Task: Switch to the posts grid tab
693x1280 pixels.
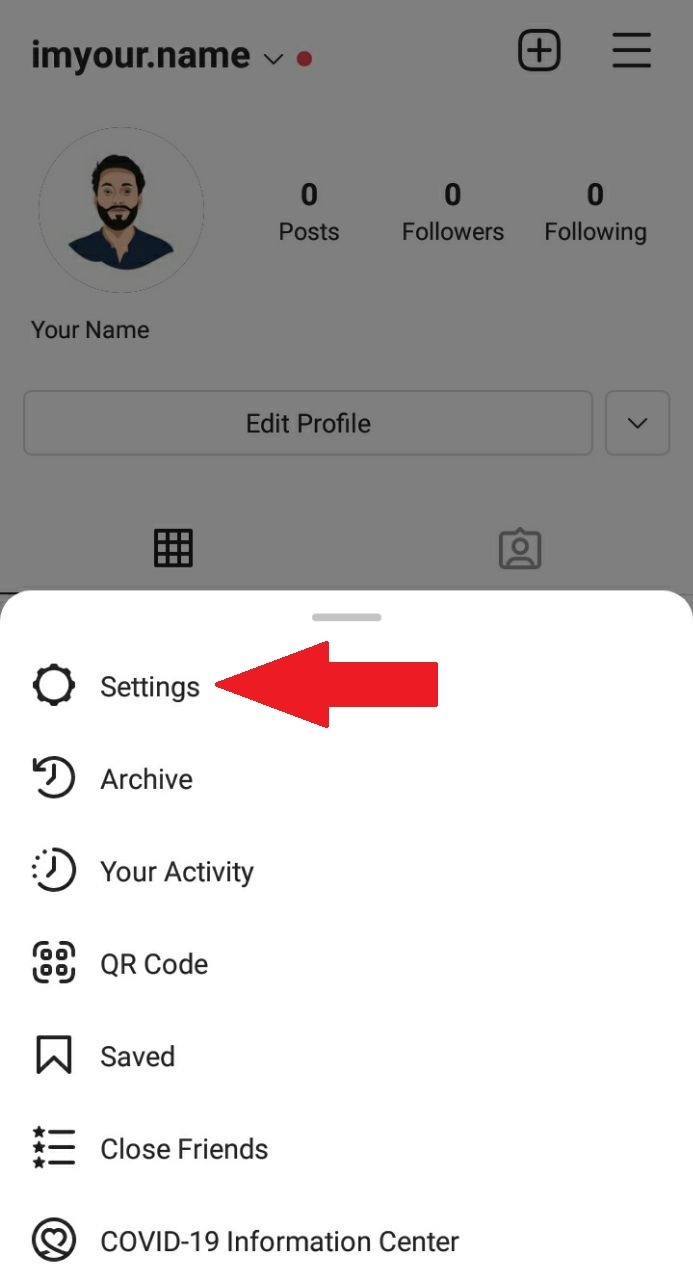Action: coord(173,548)
